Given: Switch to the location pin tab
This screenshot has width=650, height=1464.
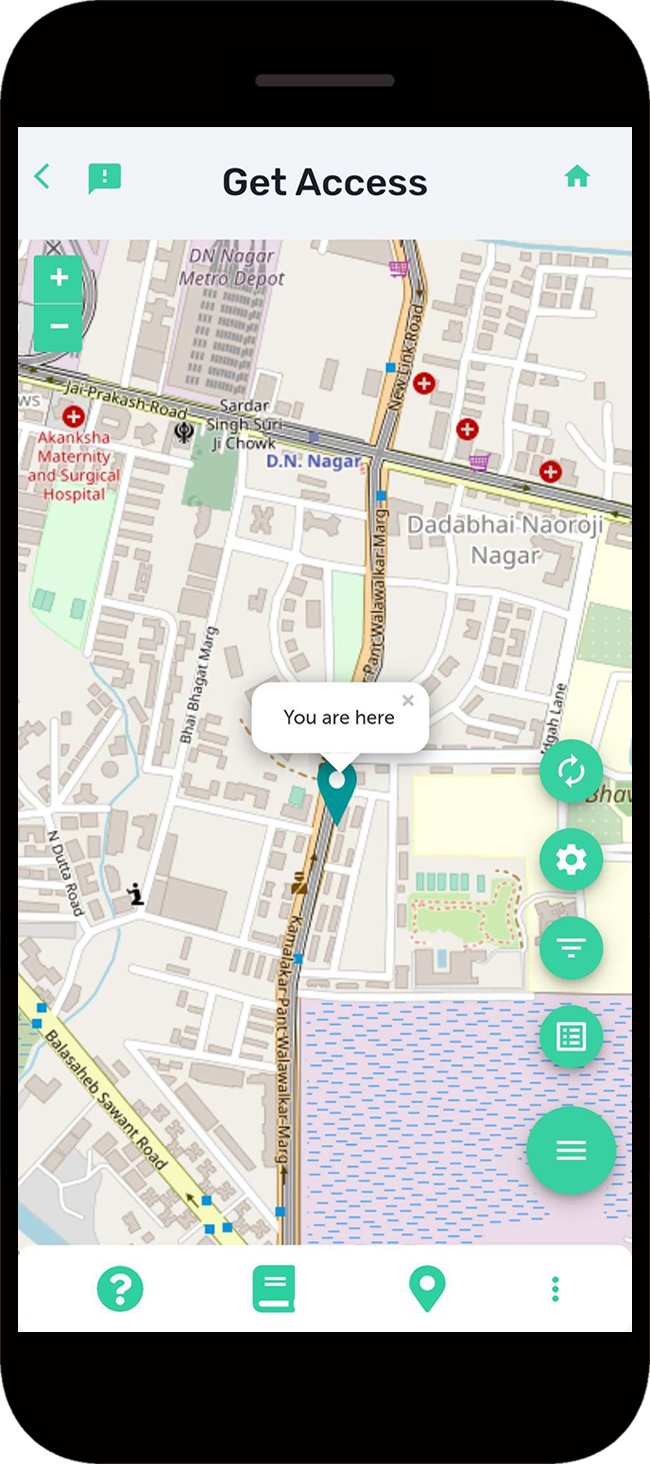Looking at the screenshot, I should click(x=427, y=1289).
